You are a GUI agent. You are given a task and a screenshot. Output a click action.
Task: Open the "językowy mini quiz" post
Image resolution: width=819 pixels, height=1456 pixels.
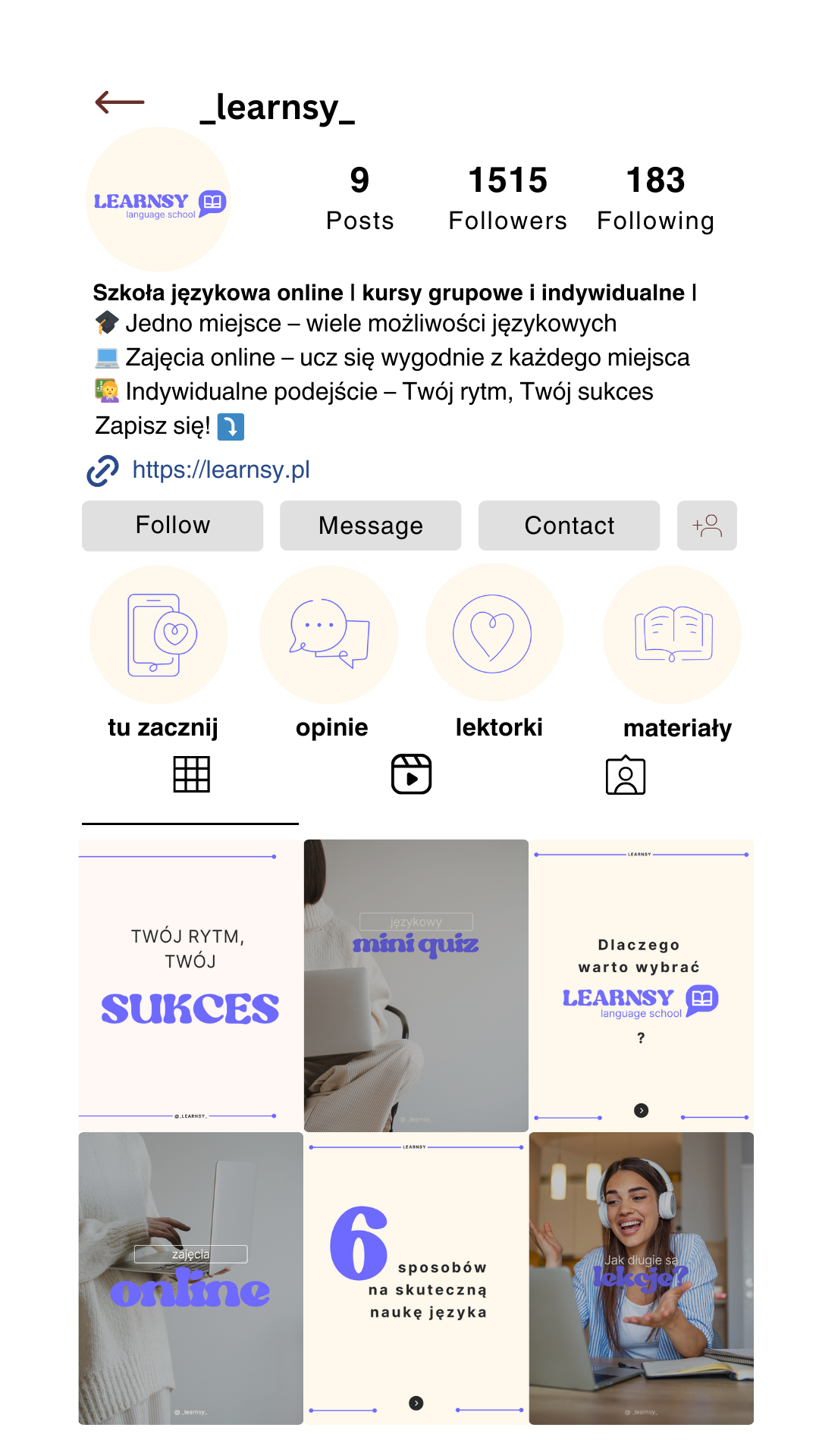(x=416, y=985)
